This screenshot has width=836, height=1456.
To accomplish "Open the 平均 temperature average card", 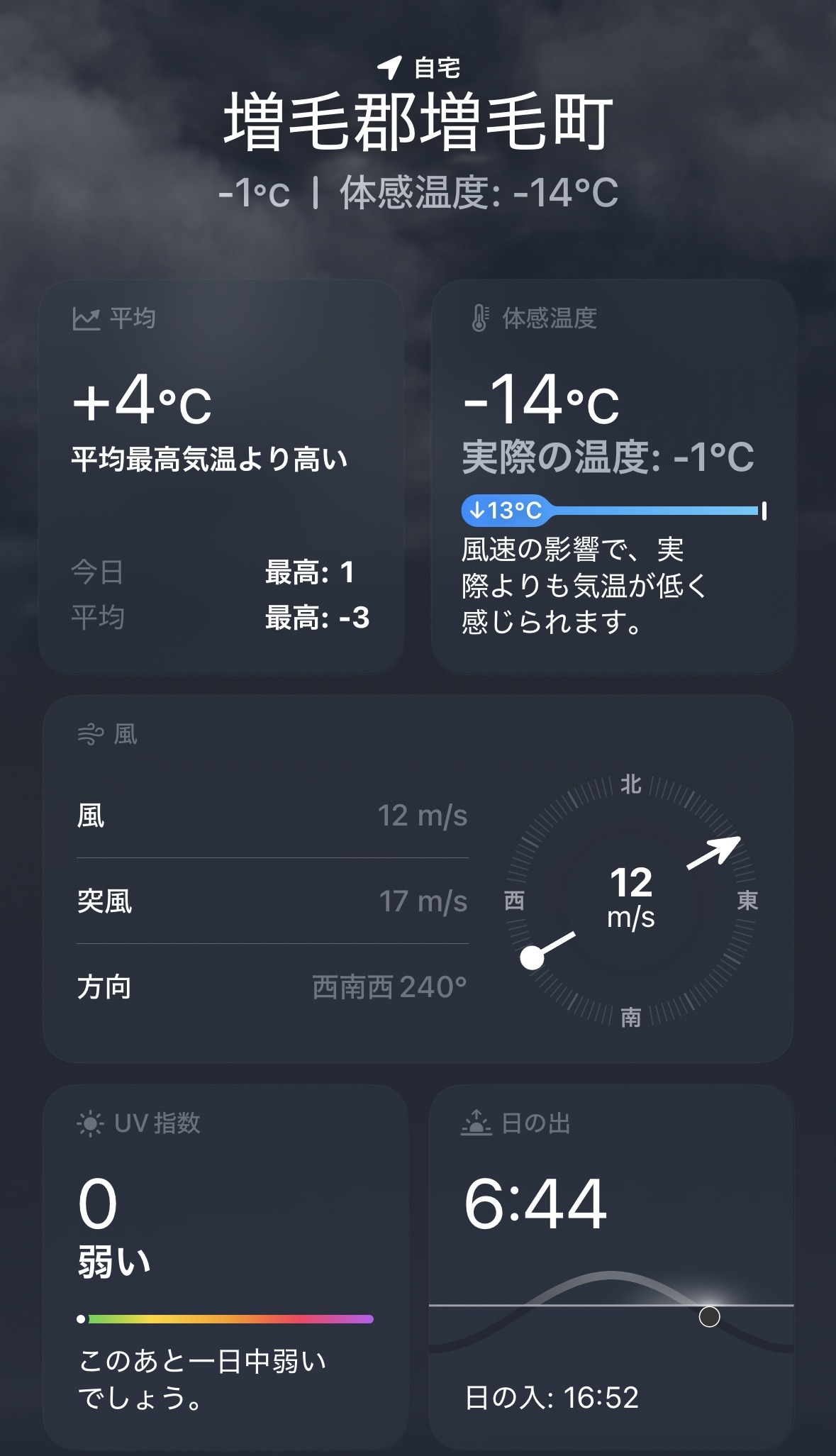I will pyautogui.click(x=221, y=477).
